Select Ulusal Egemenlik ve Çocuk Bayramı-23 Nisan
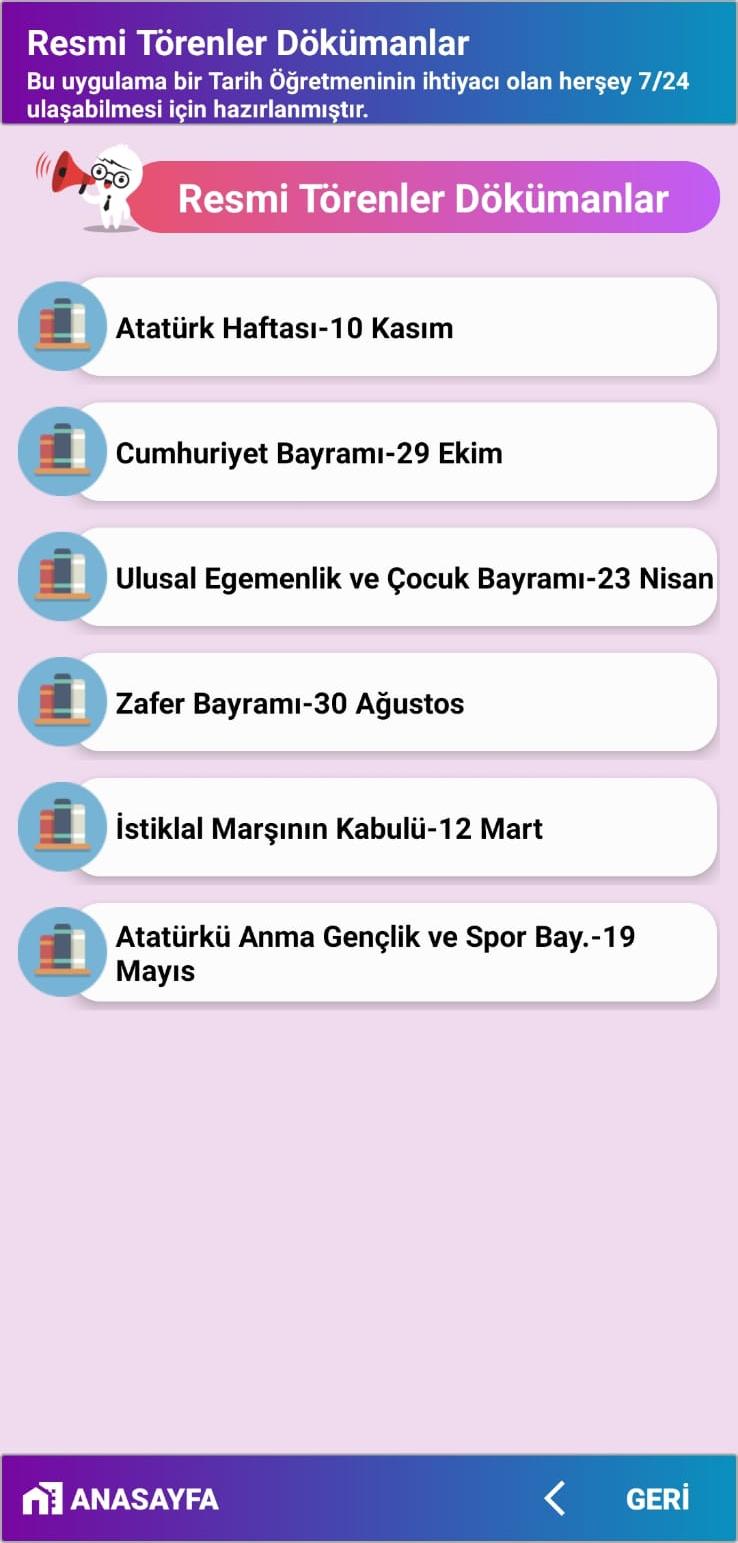The height and width of the screenshot is (1543, 738). (x=395, y=578)
